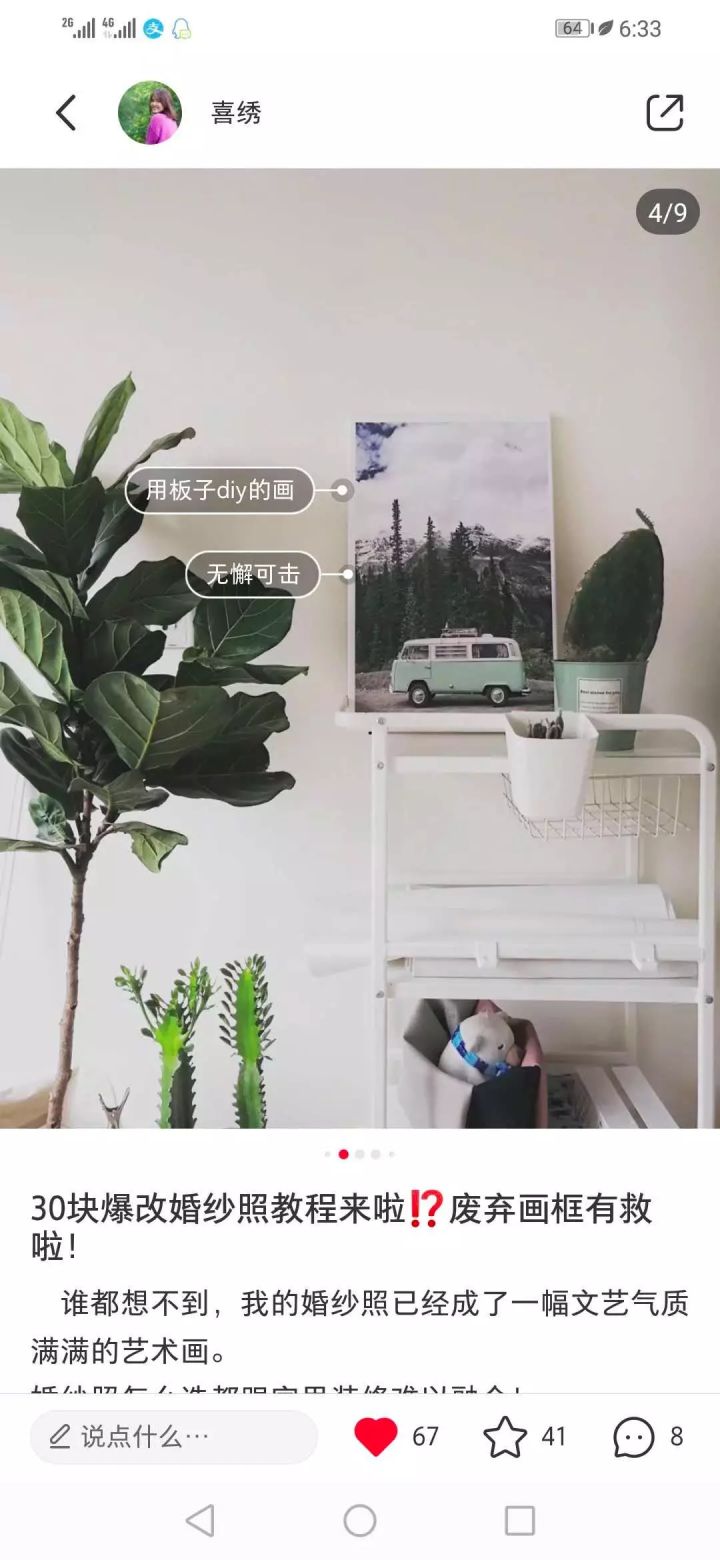Open 喜绣's profile avatar

[x=150, y=113]
